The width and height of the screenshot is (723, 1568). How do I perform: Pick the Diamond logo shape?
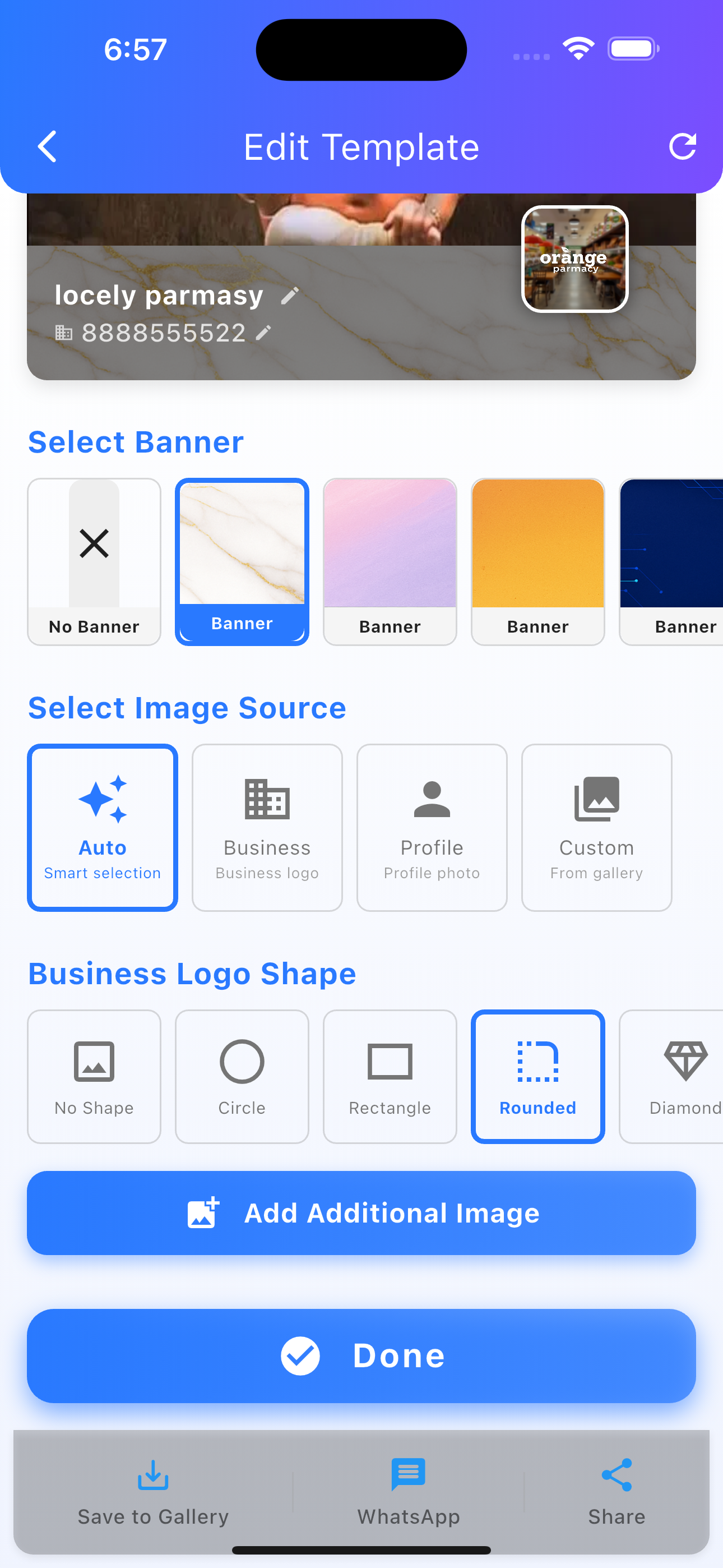(x=685, y=1076)
